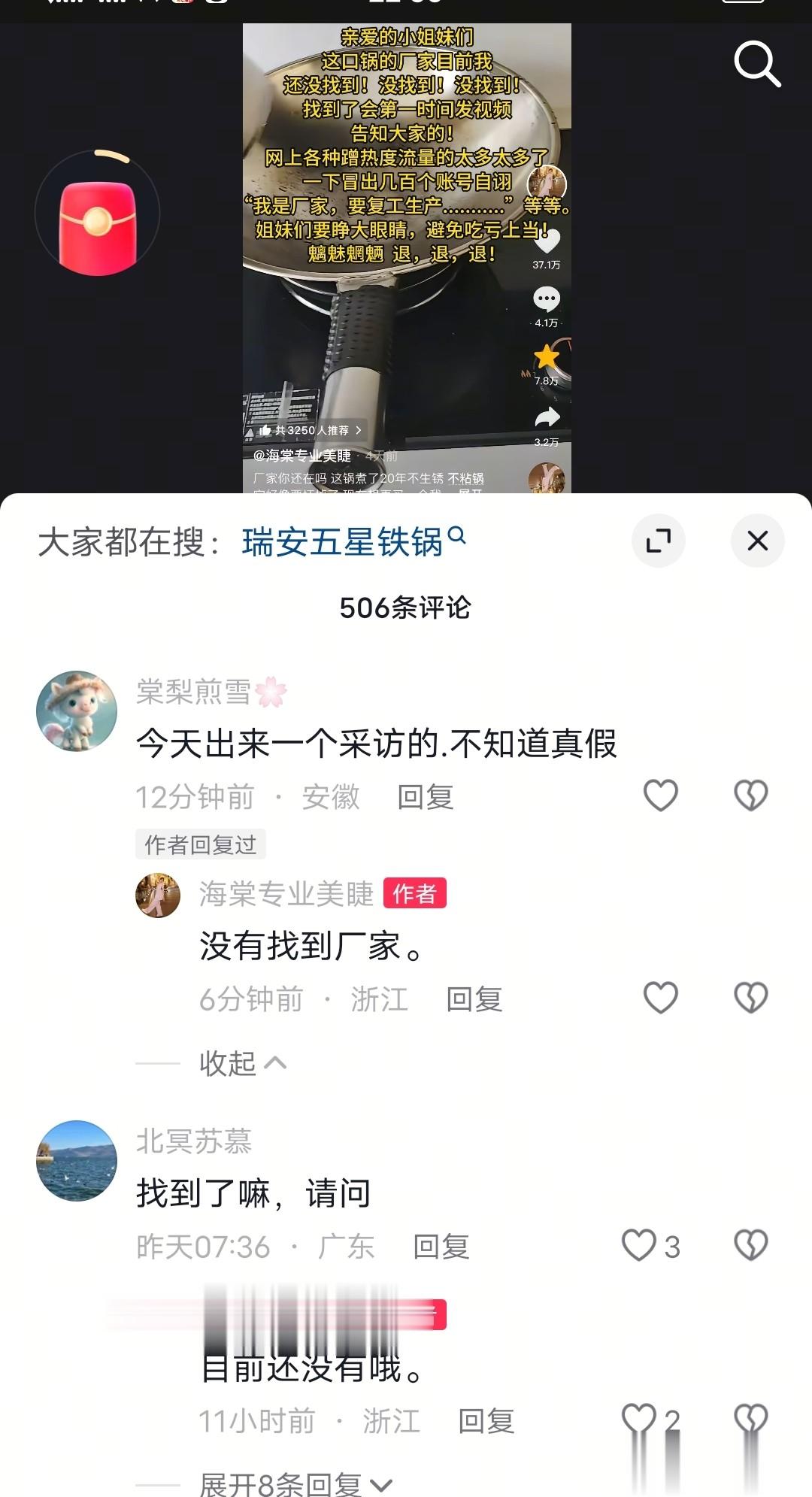Open 海棠专业美睫 author profile in replies

pos(158,895)
